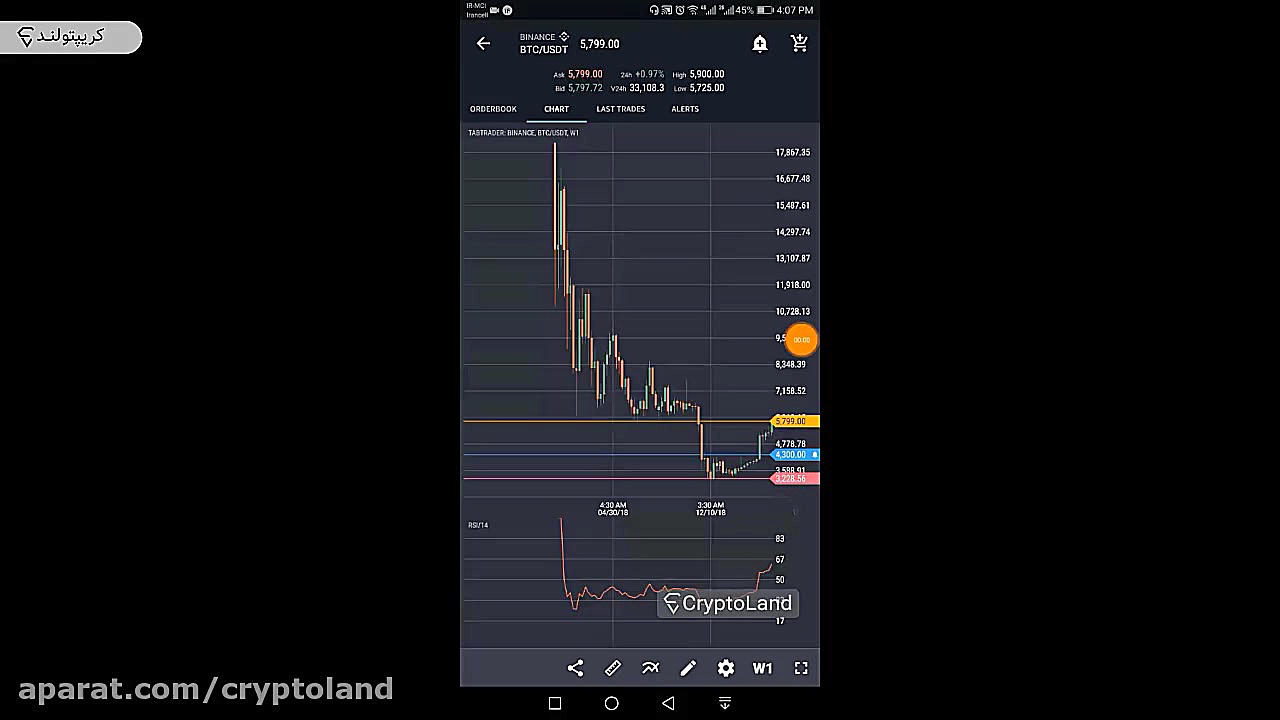
Task: Open the trade cart icon
Action: (799, 43)
